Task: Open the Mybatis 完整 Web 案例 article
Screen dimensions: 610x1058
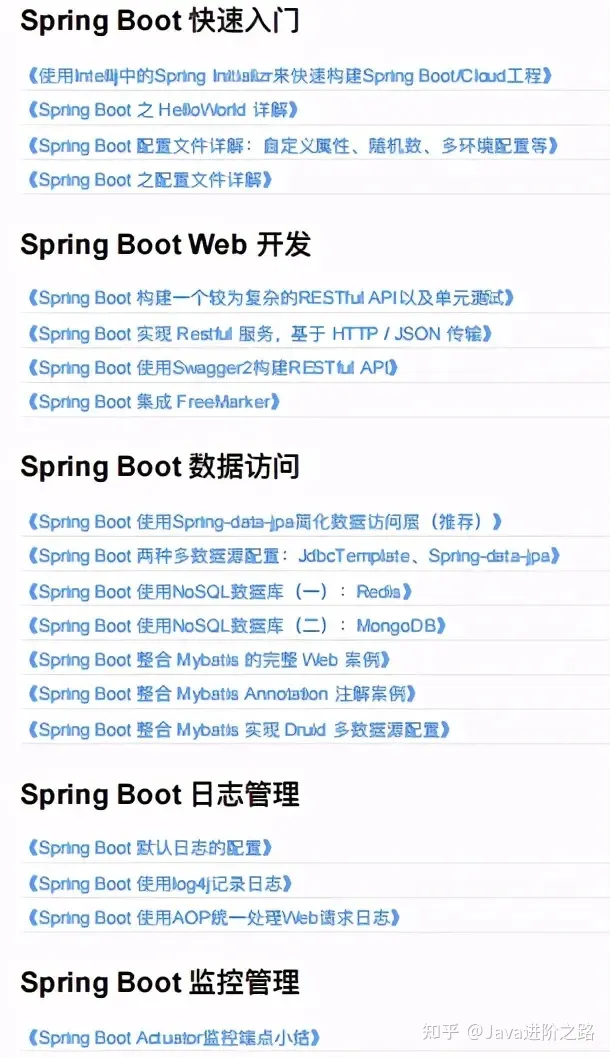Action: (x=209, y=659)
